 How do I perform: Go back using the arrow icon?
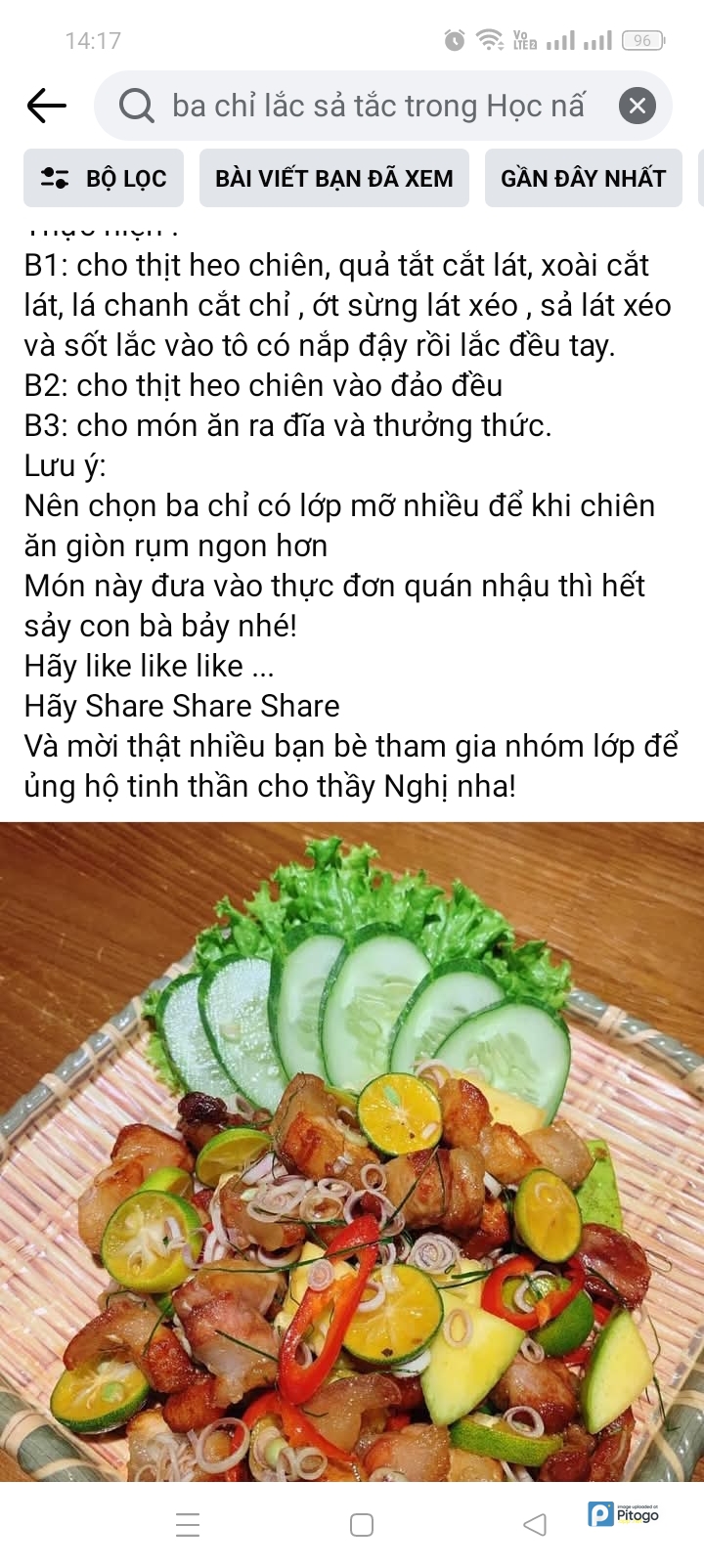pyautogui.click(x=46, y=106)
